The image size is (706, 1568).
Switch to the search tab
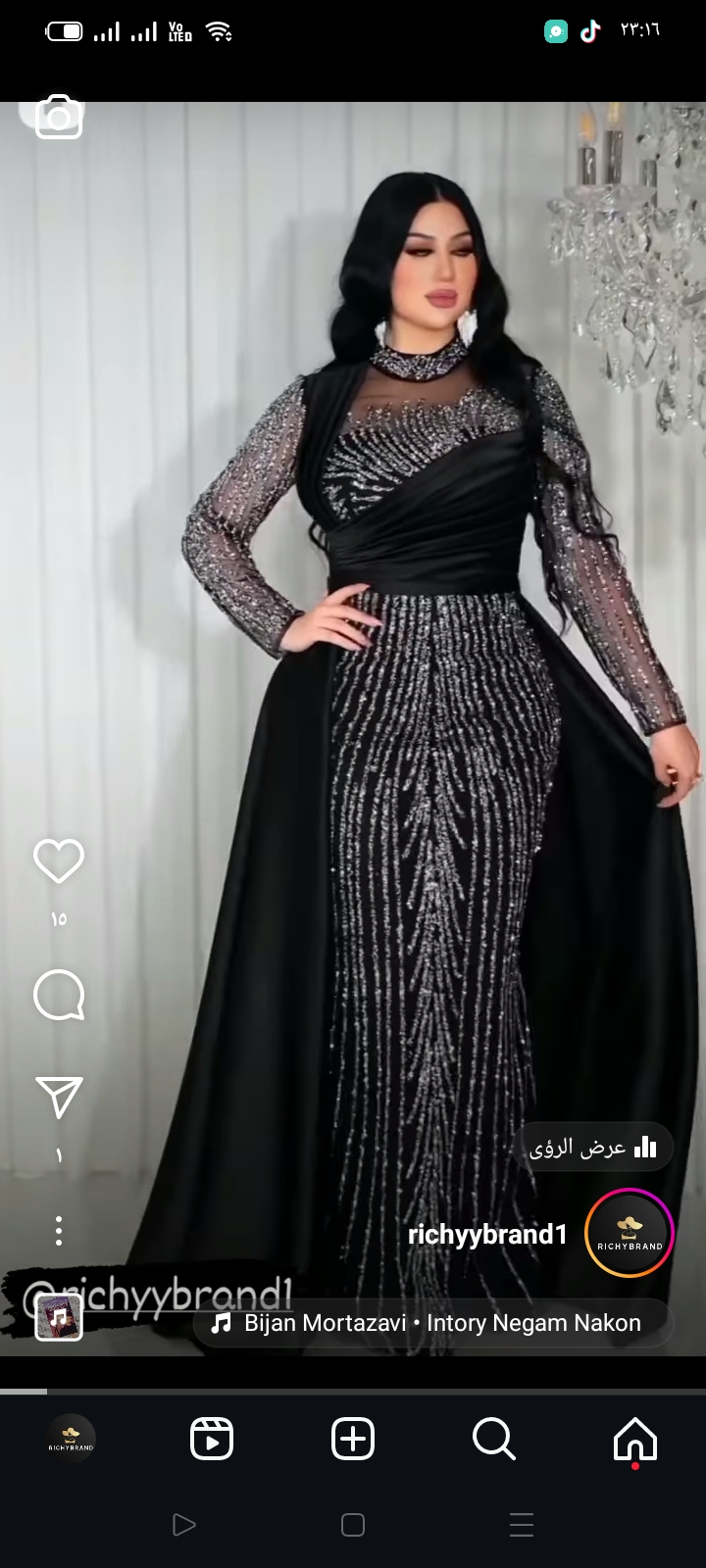[x=494, y=1440]
